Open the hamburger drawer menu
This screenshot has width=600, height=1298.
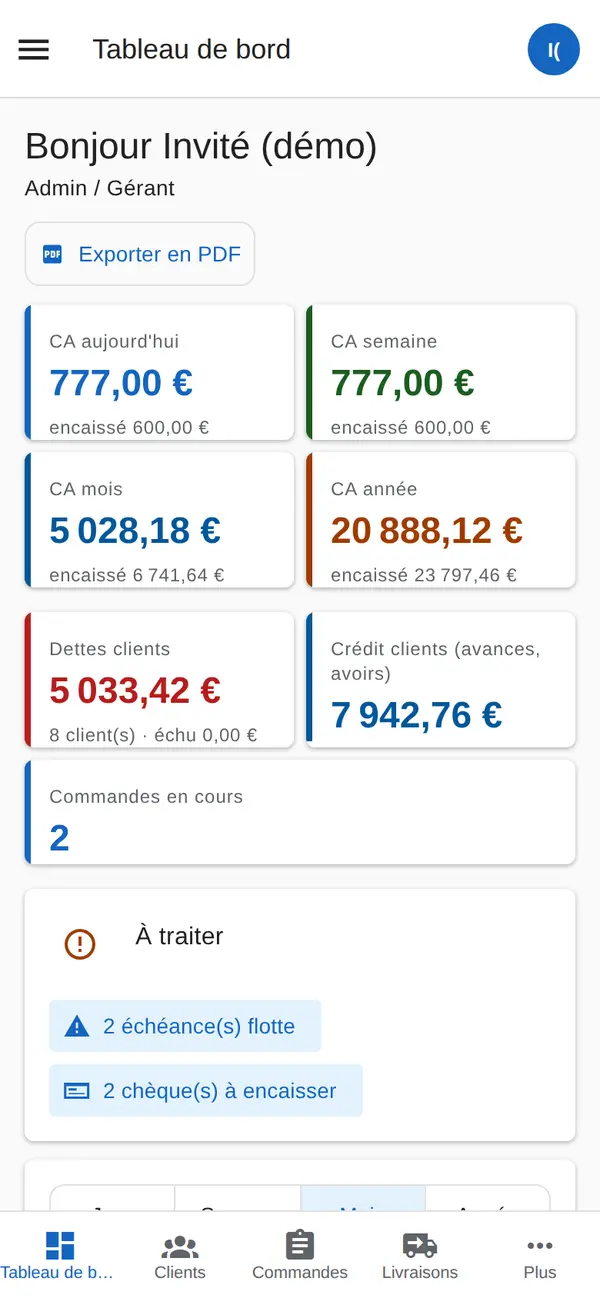point(34,49)
